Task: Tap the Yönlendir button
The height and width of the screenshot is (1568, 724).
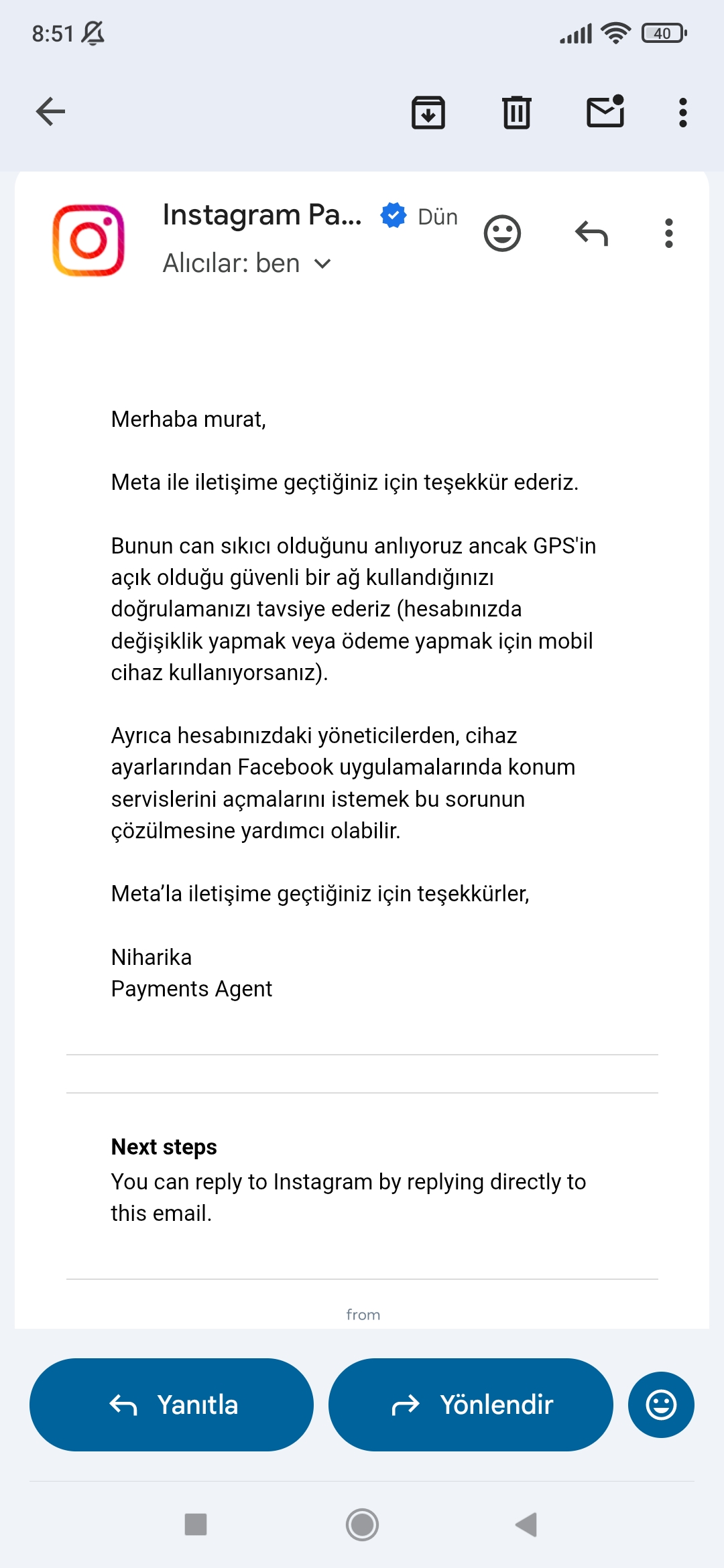Action: click(471, 1404)
